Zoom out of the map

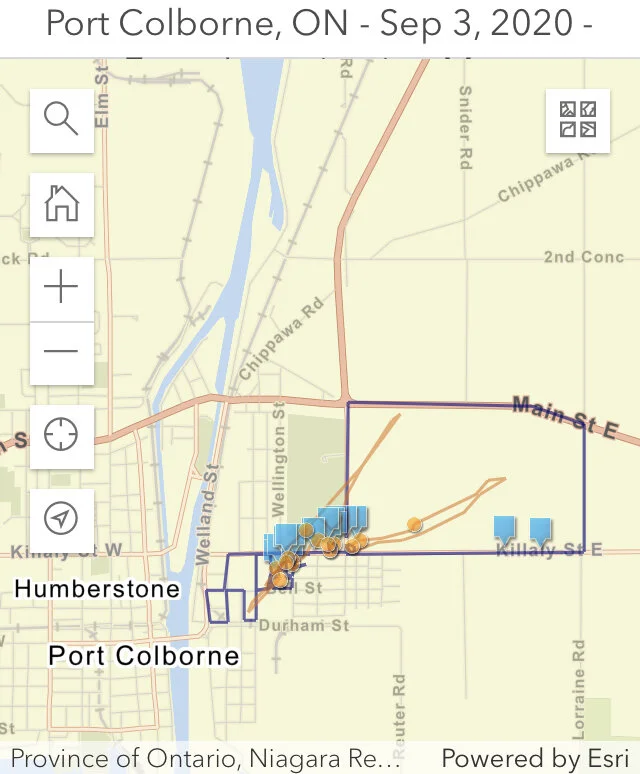tap(62, 352)
